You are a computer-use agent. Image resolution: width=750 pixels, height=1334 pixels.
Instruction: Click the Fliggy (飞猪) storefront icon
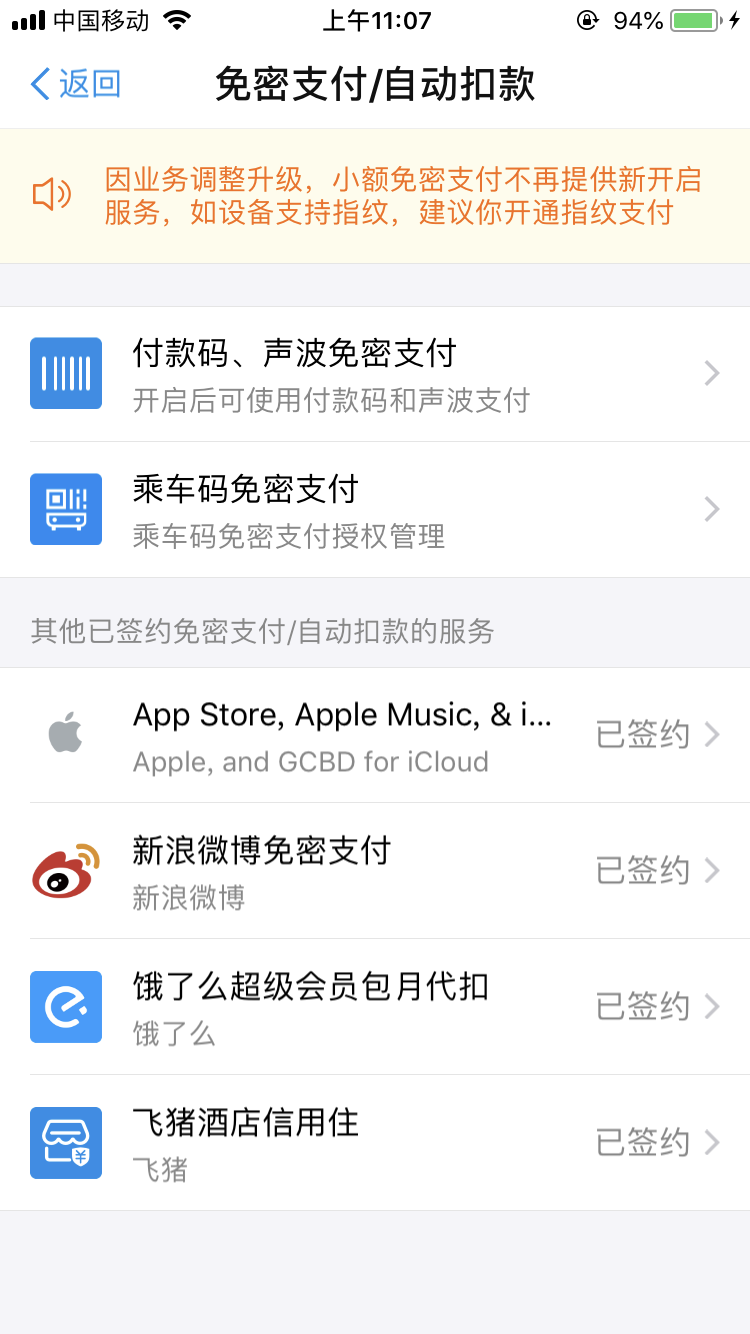pyautogui.click(x=66, y=1143)
